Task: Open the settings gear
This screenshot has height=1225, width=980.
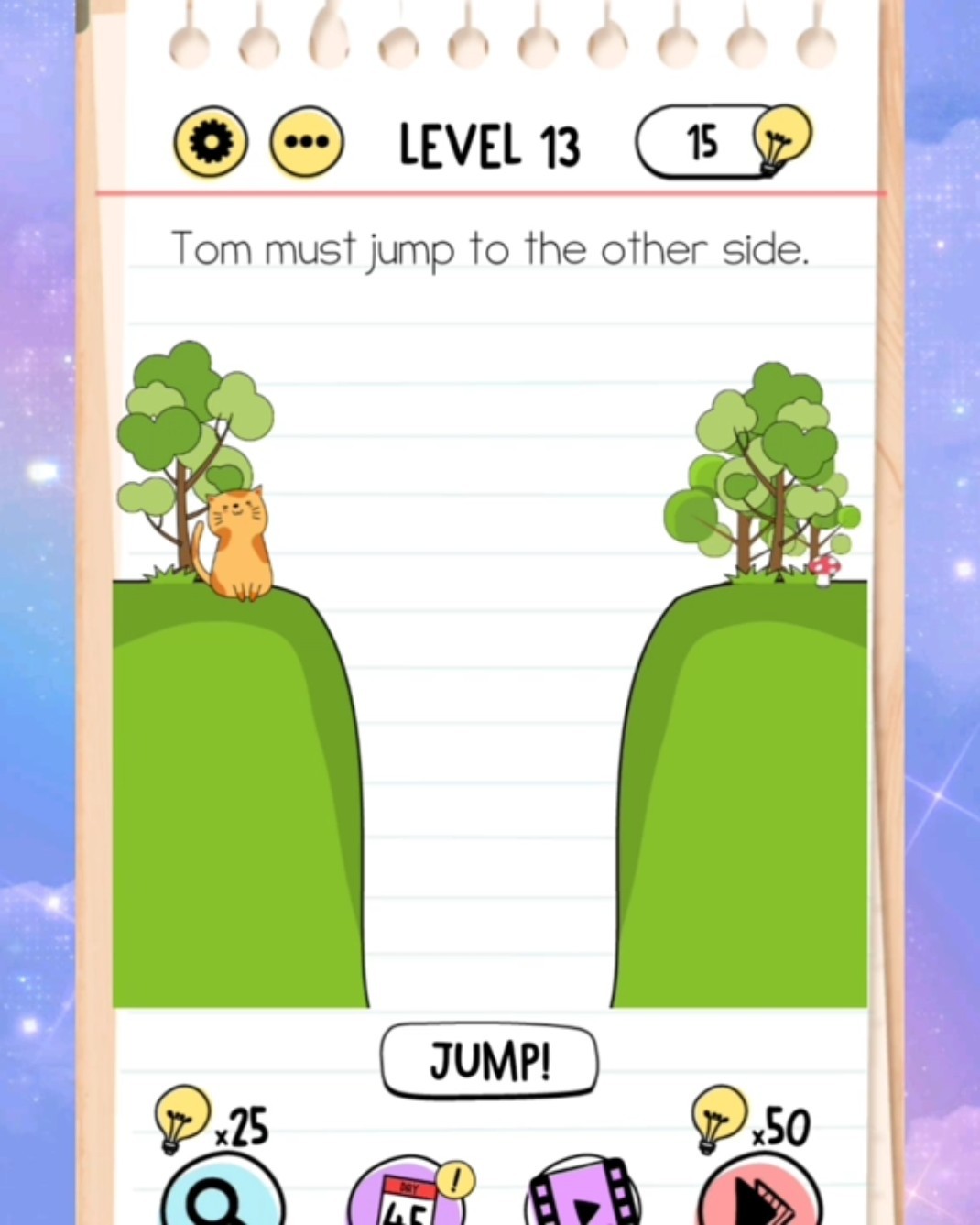Action: point(211,143)
